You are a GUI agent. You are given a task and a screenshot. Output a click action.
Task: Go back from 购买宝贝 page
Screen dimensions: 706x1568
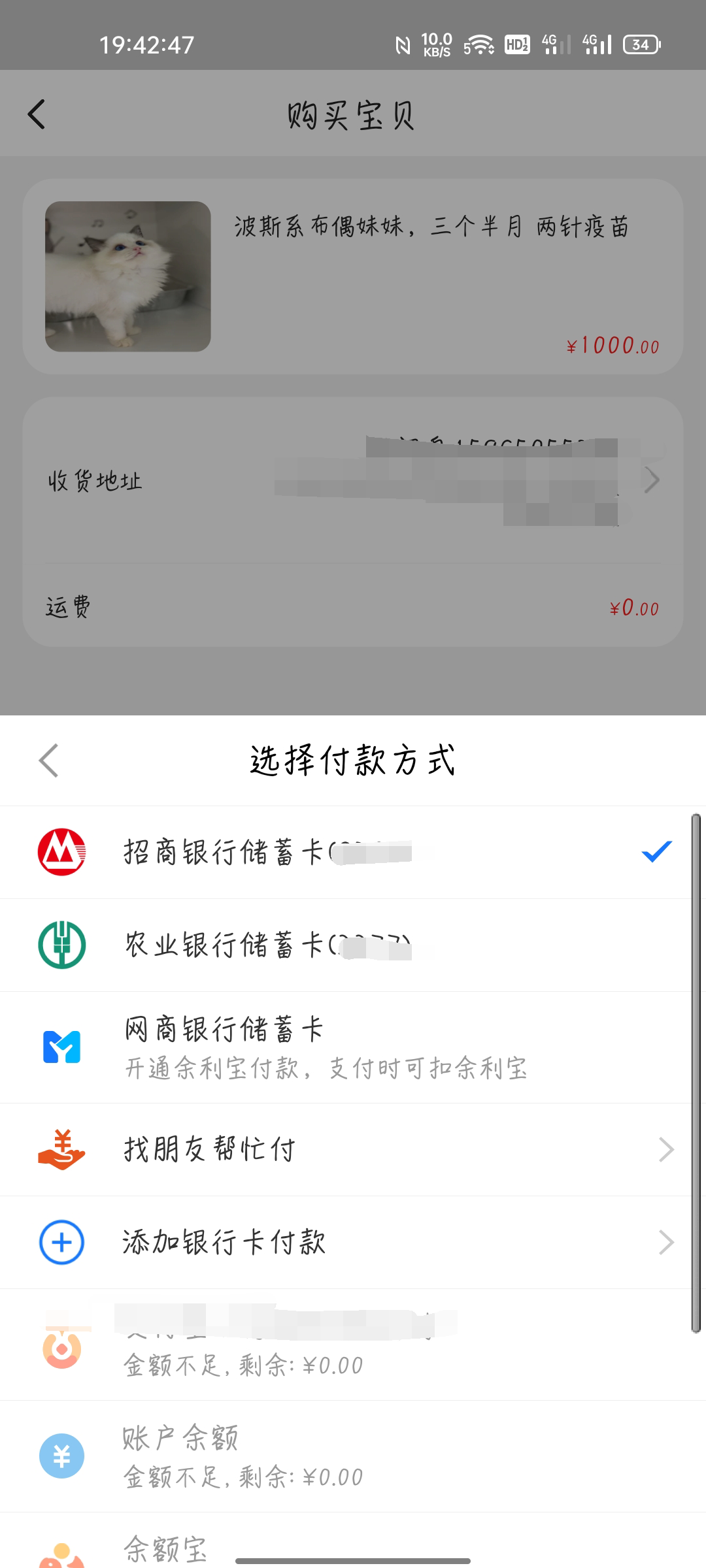click(37, 114)
